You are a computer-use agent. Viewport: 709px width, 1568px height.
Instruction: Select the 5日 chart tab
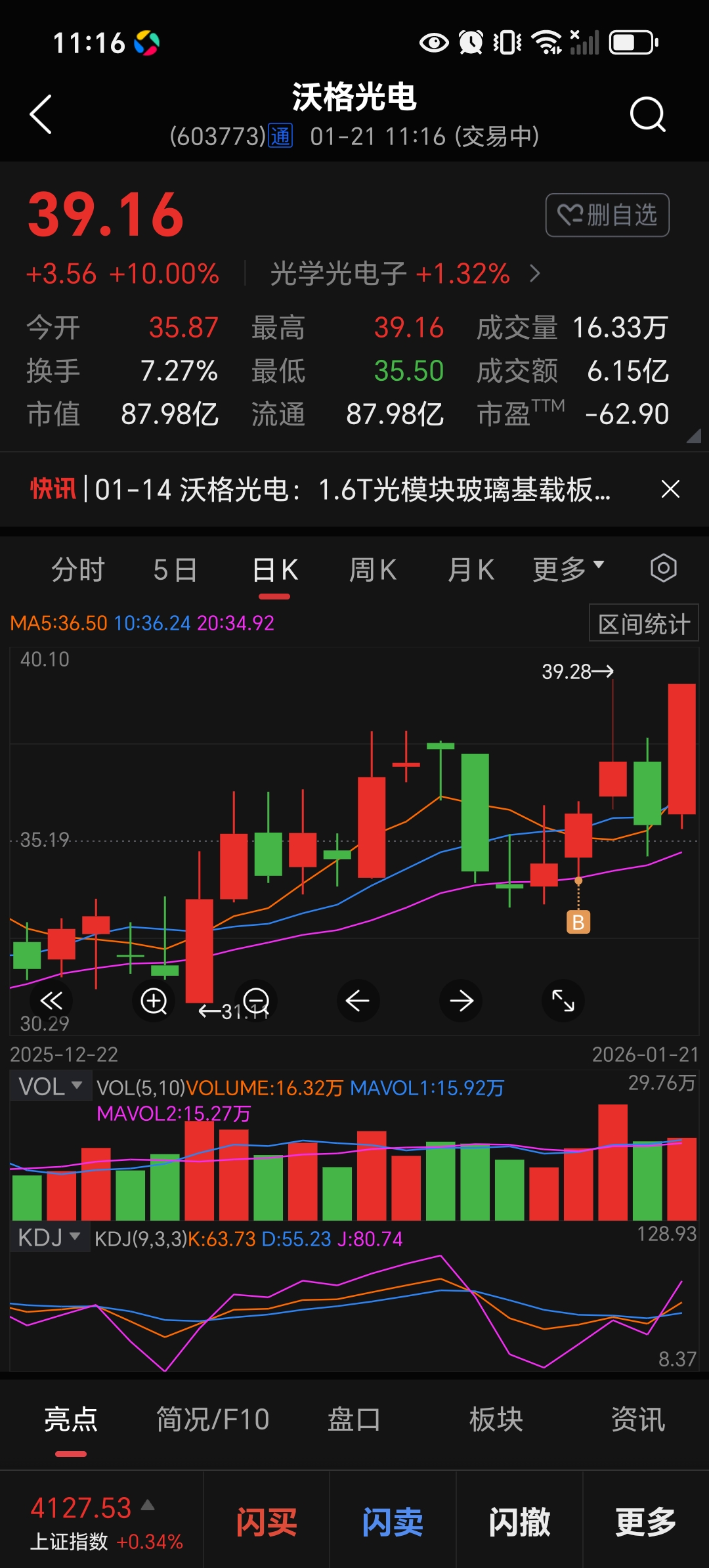click(x=175, y=569)
